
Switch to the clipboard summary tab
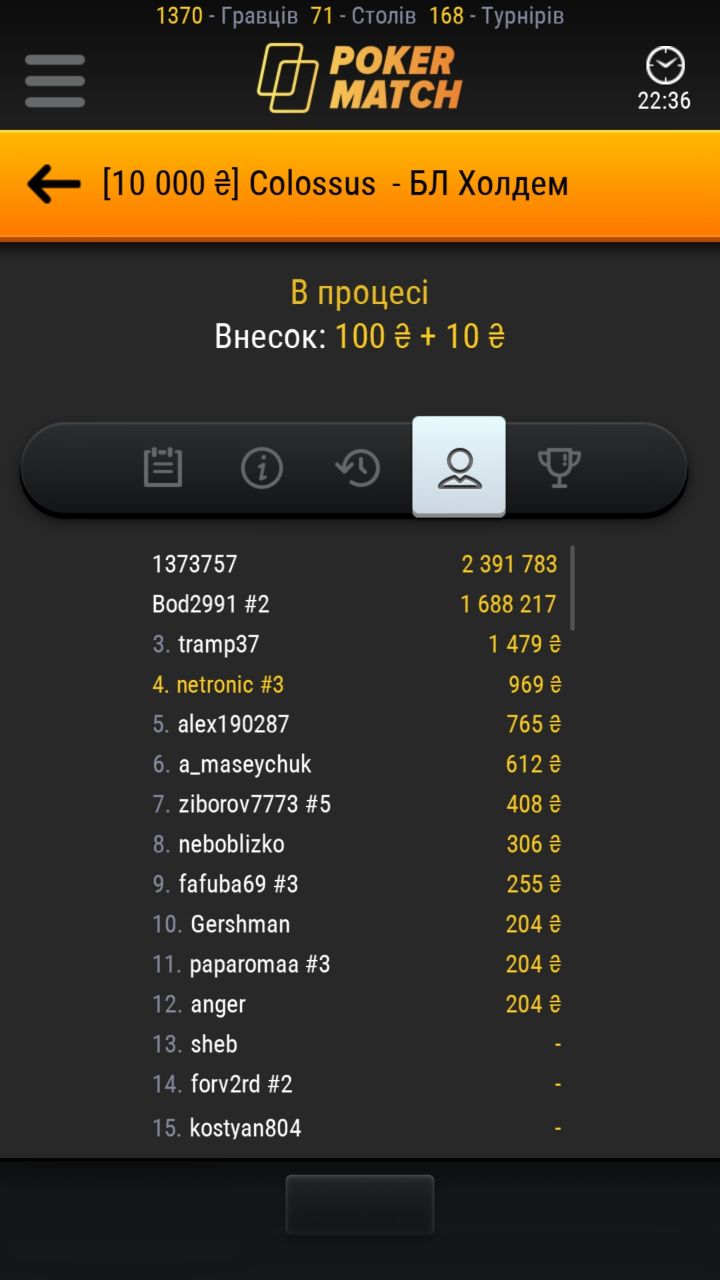[x=162, y=467]
